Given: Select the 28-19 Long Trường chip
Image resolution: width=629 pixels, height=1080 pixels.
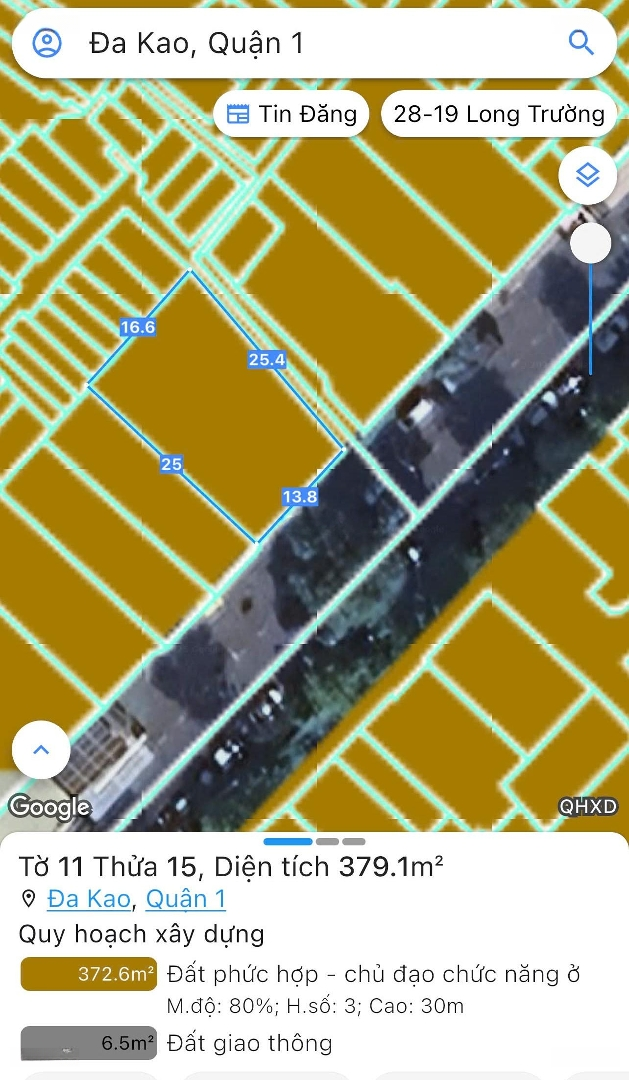Looking at the screenshot, I should tap(499, 114).
